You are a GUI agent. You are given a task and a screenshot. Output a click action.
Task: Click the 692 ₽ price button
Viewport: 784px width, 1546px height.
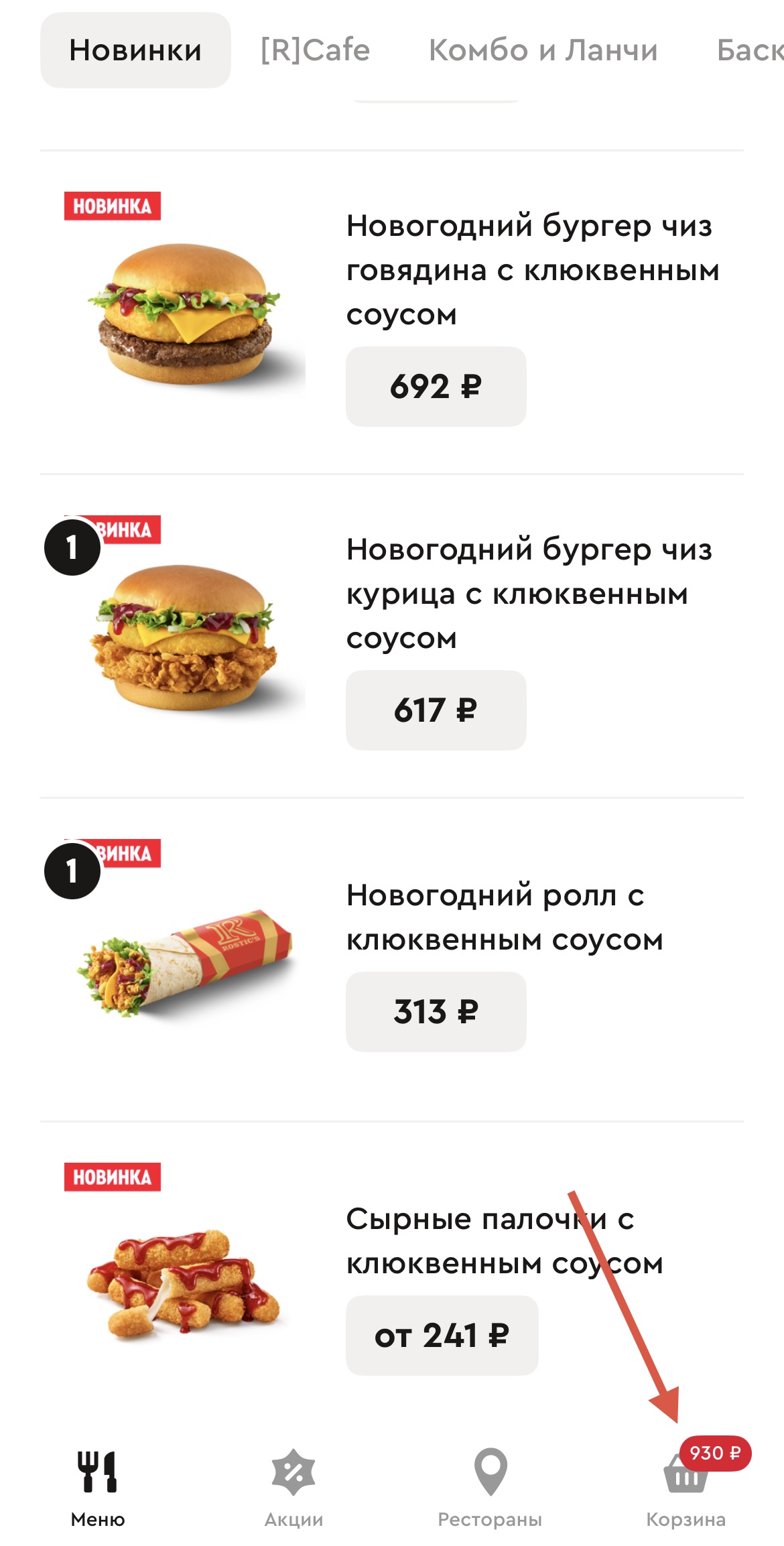tap(436, 386)
